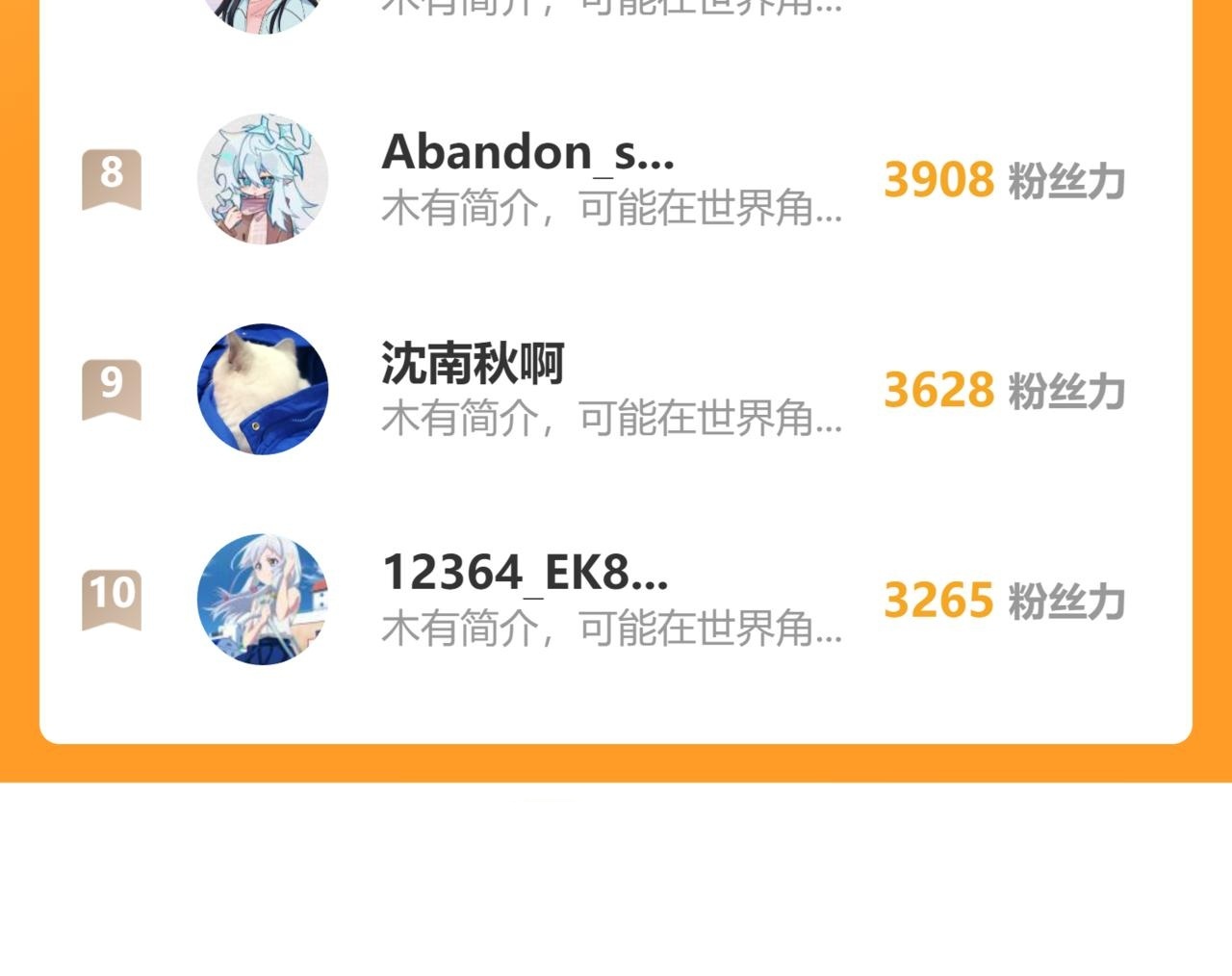
Task: Open Abandon_s... fan profile ranked 8th
Action: [x=616, y=179]
